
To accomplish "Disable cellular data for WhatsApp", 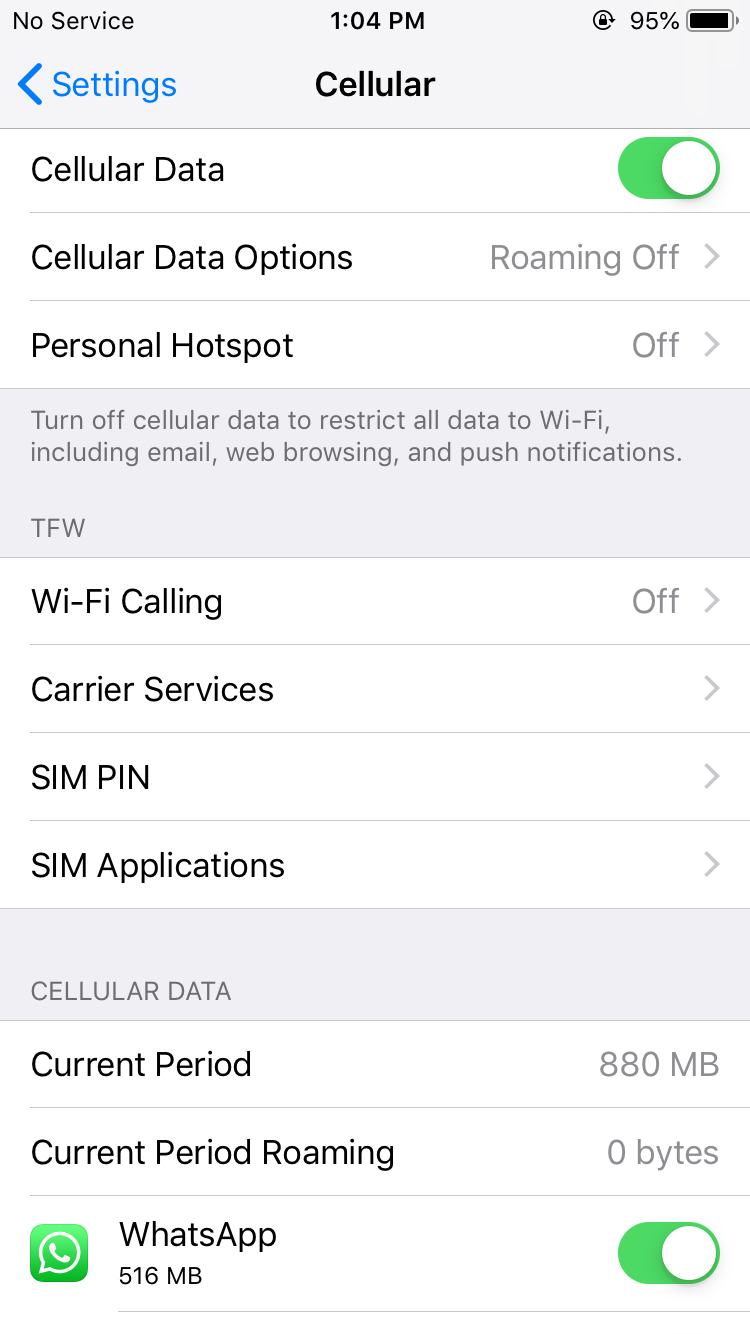I will (669, 1253).
